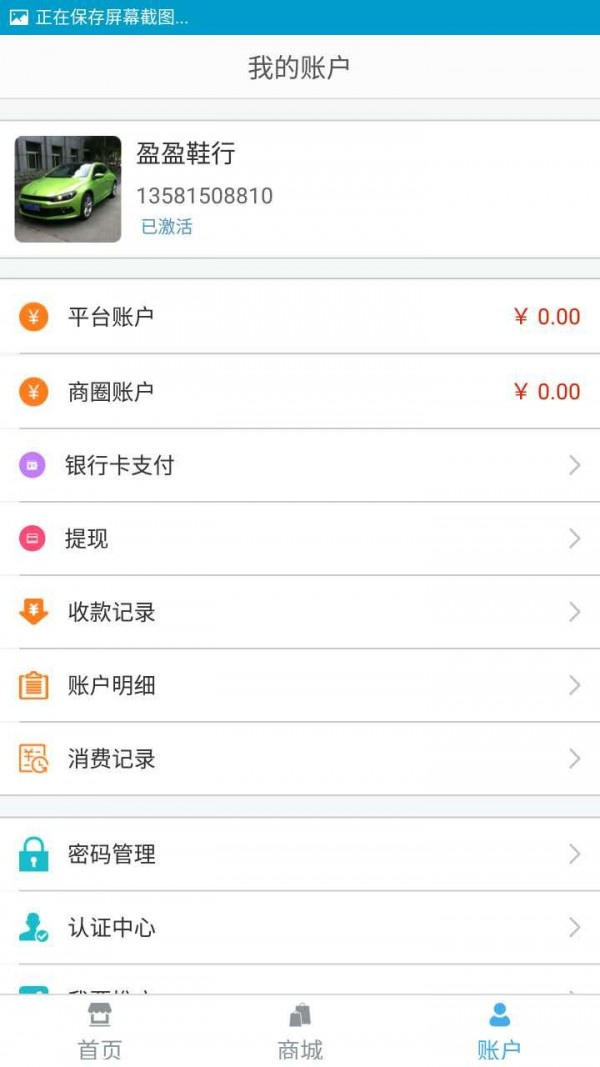600x1067 pixels.
Task: Switch to the 首页 tab
Action: 100,1032
